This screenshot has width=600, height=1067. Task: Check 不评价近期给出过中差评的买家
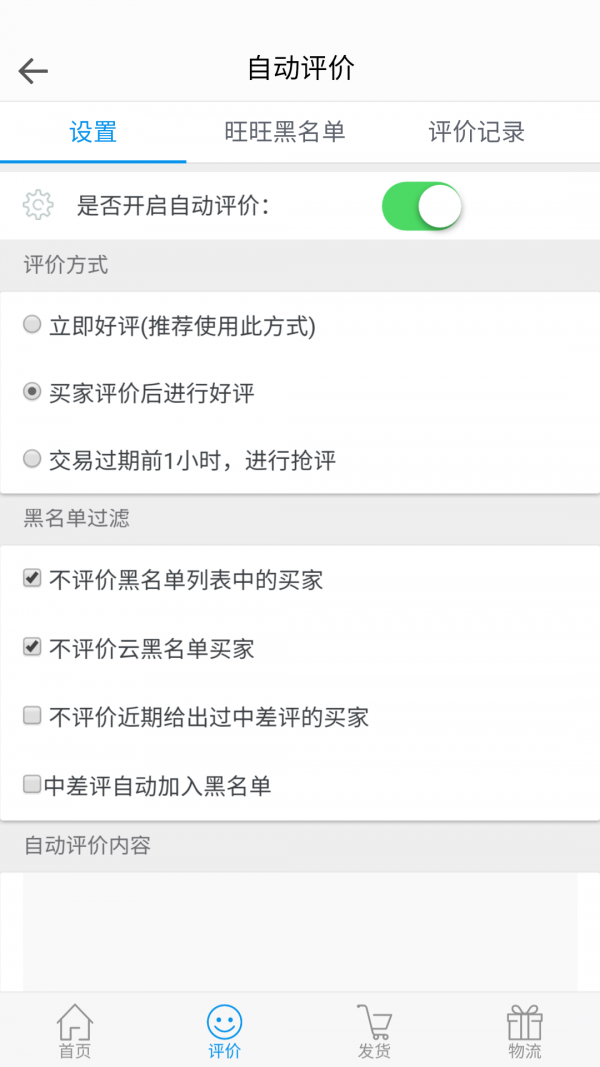click(32, 716)
